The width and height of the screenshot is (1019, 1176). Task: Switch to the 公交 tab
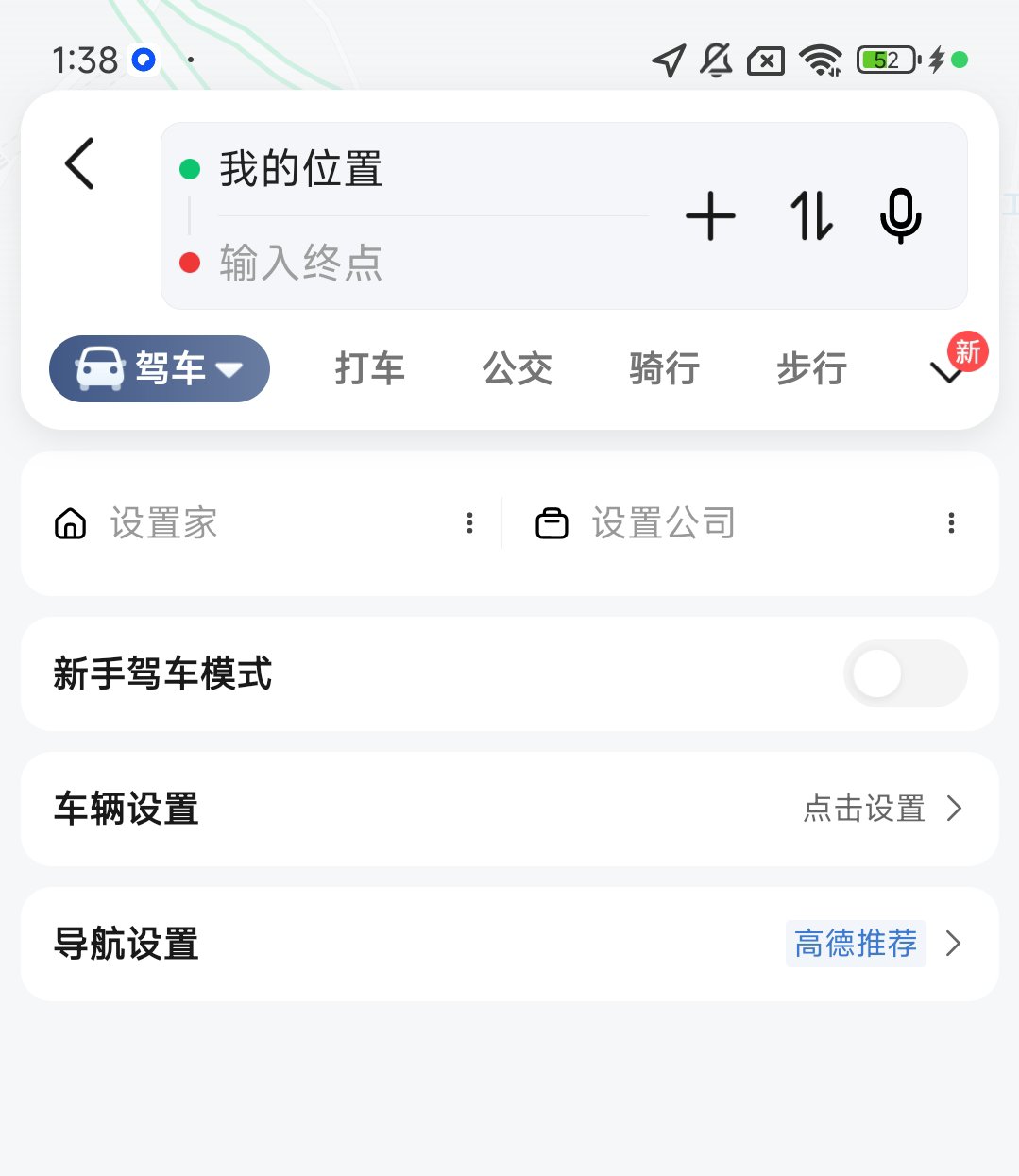(x=517, y=368)
